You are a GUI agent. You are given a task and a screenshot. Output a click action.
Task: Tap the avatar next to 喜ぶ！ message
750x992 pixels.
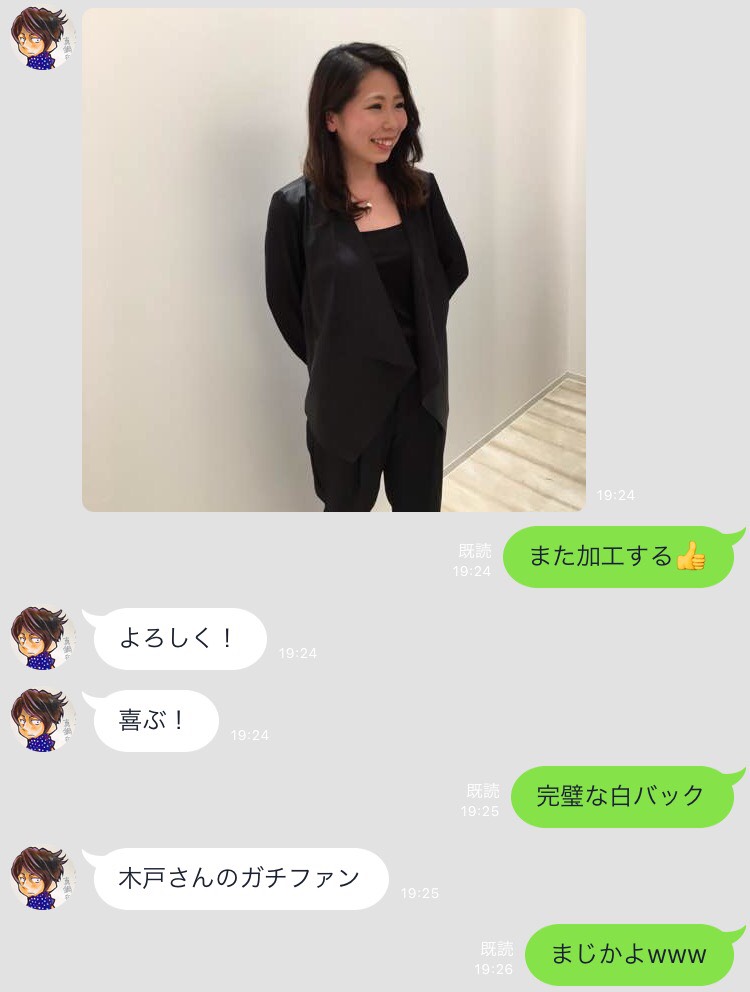pyautogui.click(x=42, y=720)
